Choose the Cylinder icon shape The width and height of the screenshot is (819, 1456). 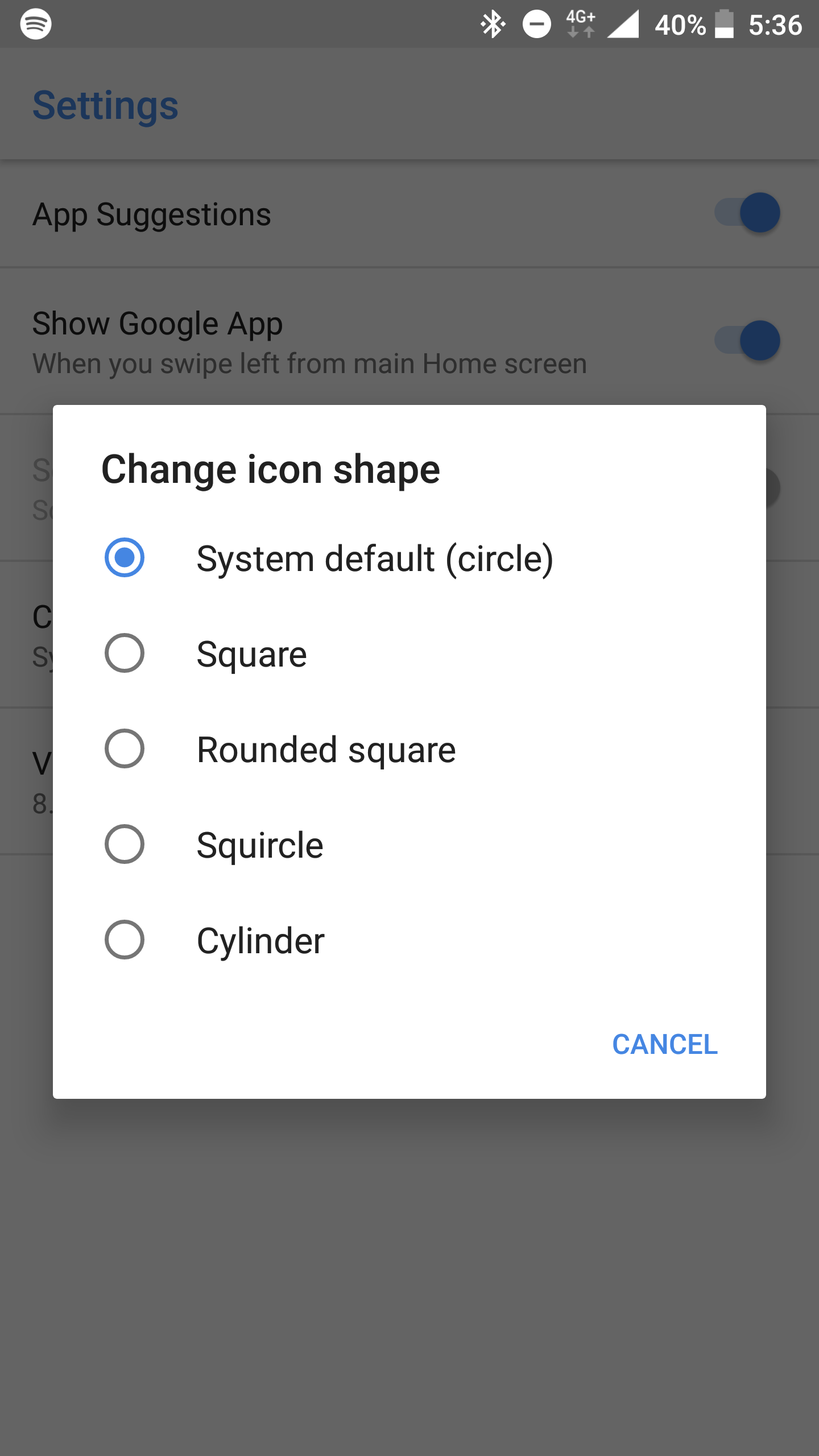[x=409, y=940]
